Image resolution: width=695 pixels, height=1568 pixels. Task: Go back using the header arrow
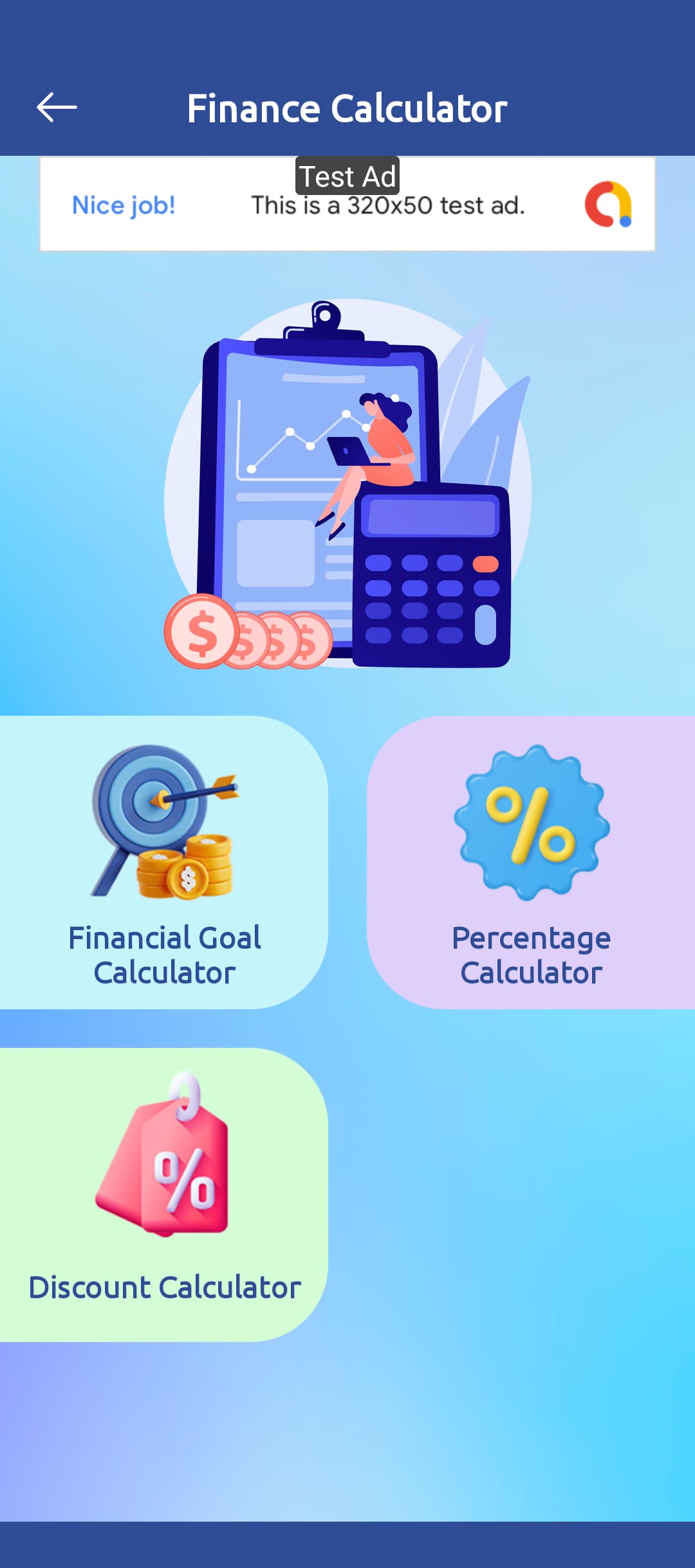point(57,107)
